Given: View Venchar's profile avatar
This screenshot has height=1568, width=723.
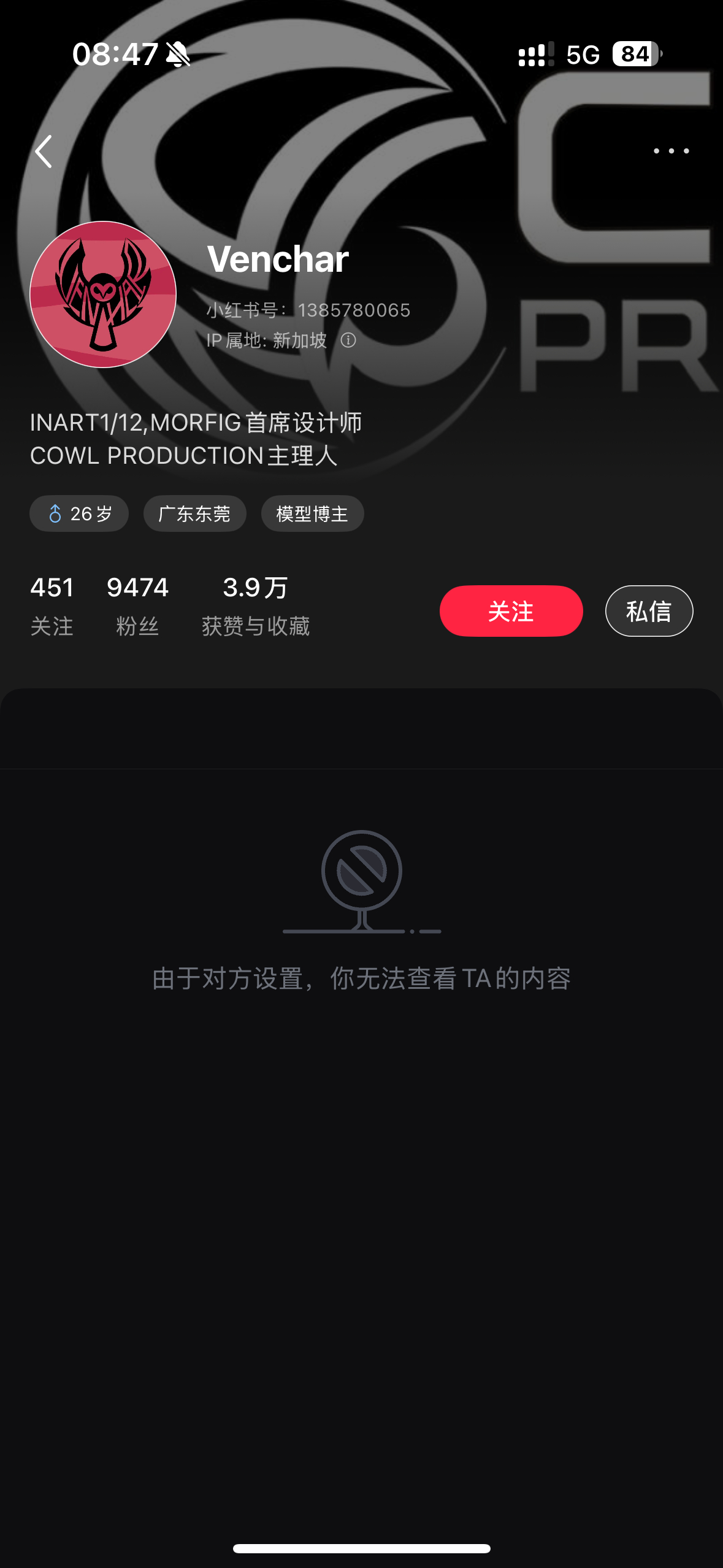Looking at the screenshot, I should click(x=103, y=294).
